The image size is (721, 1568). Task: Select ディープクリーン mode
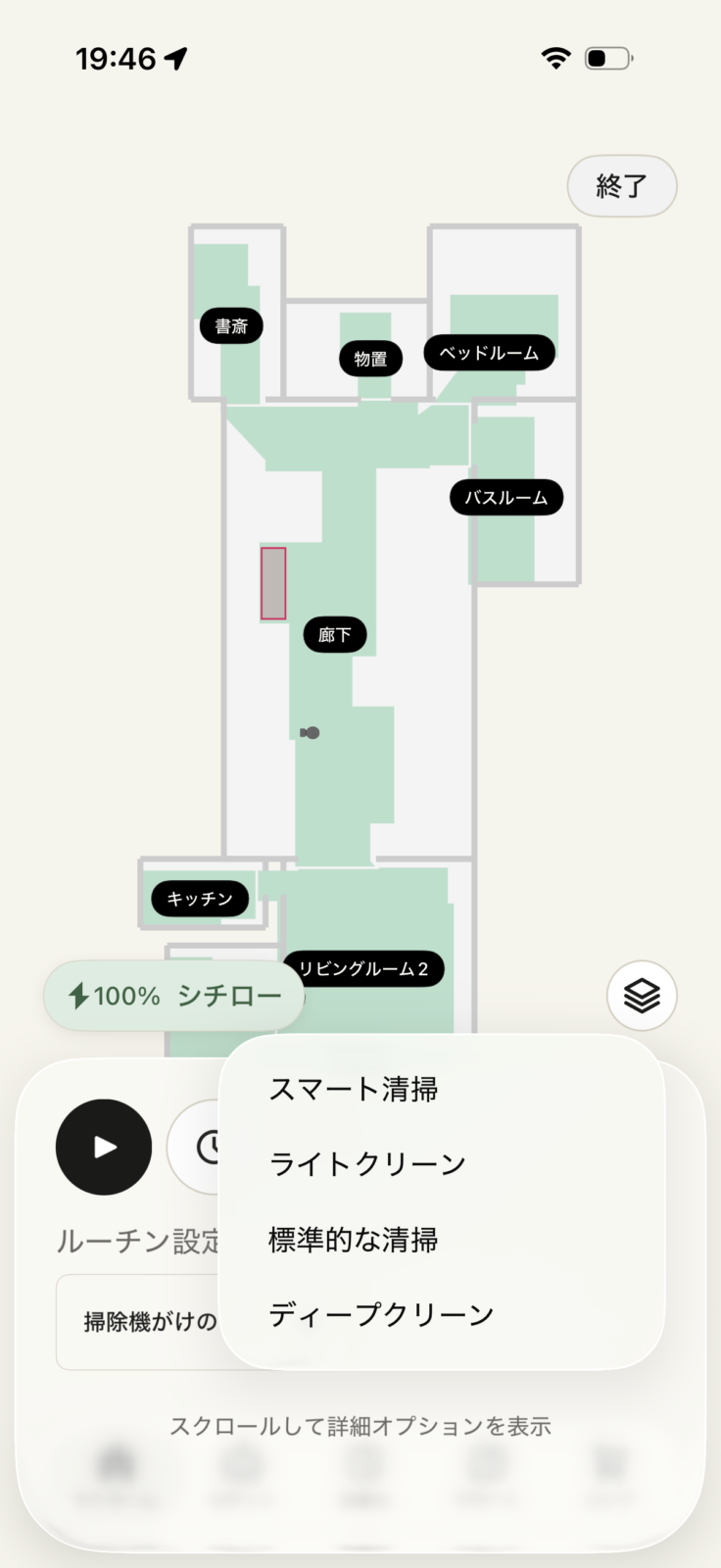(381, 1314)
